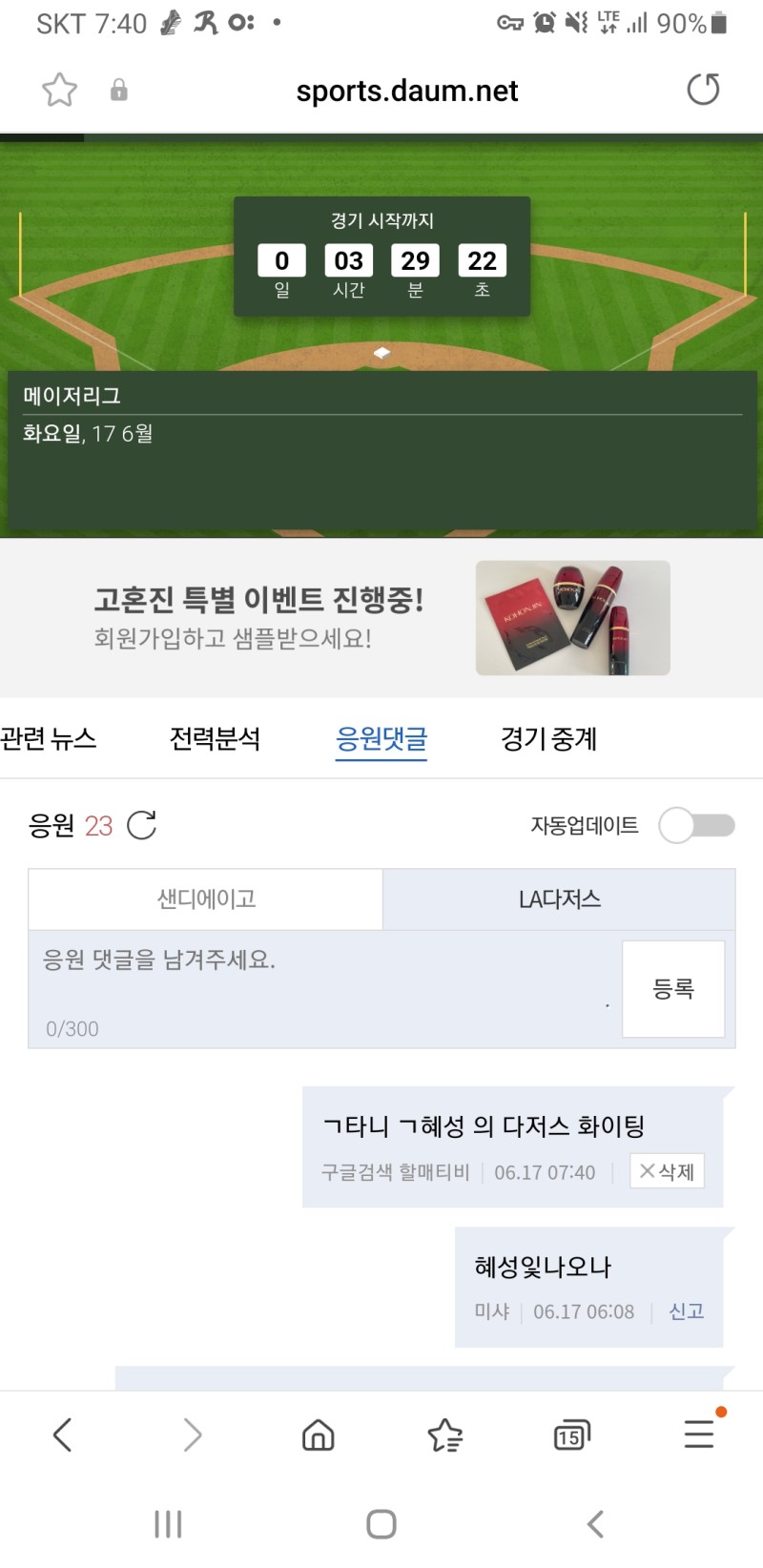Report the 혜성잋나오나 comment via 신고
763x1568 pixels.
pos(686,1311)
